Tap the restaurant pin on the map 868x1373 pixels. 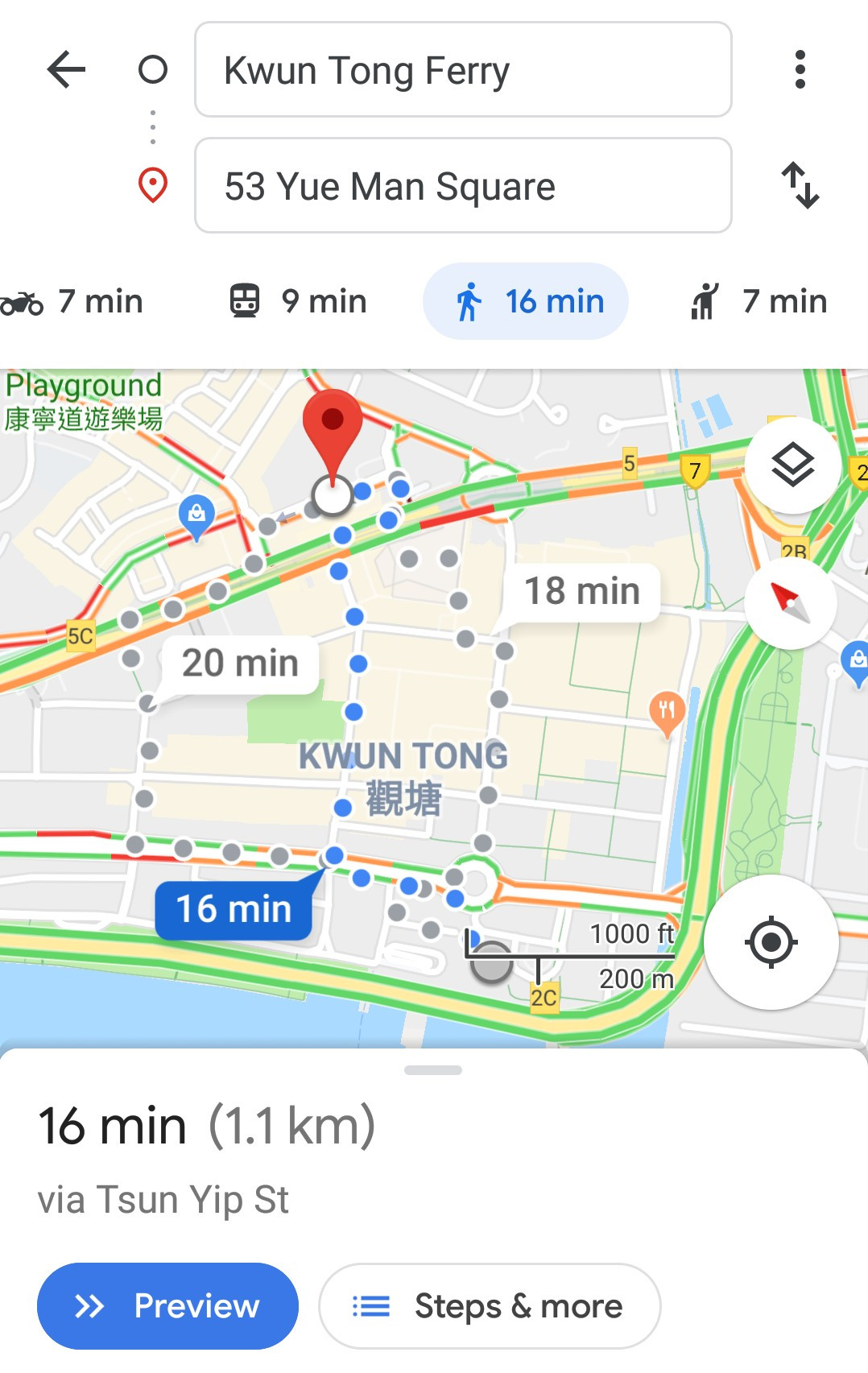tap(667, 712)
